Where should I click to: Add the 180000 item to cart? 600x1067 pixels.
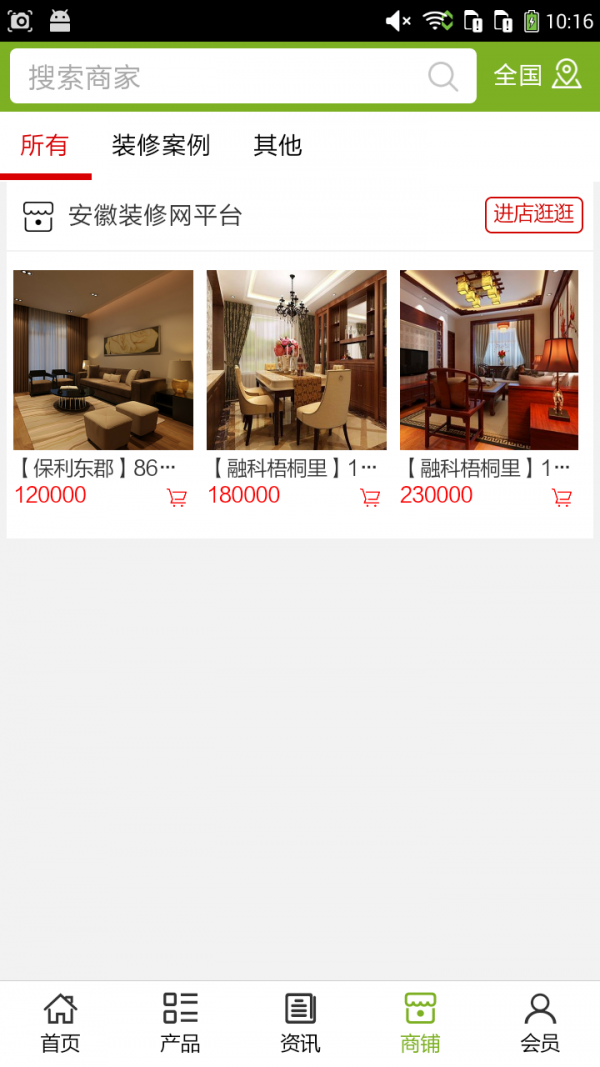[370, 498]
